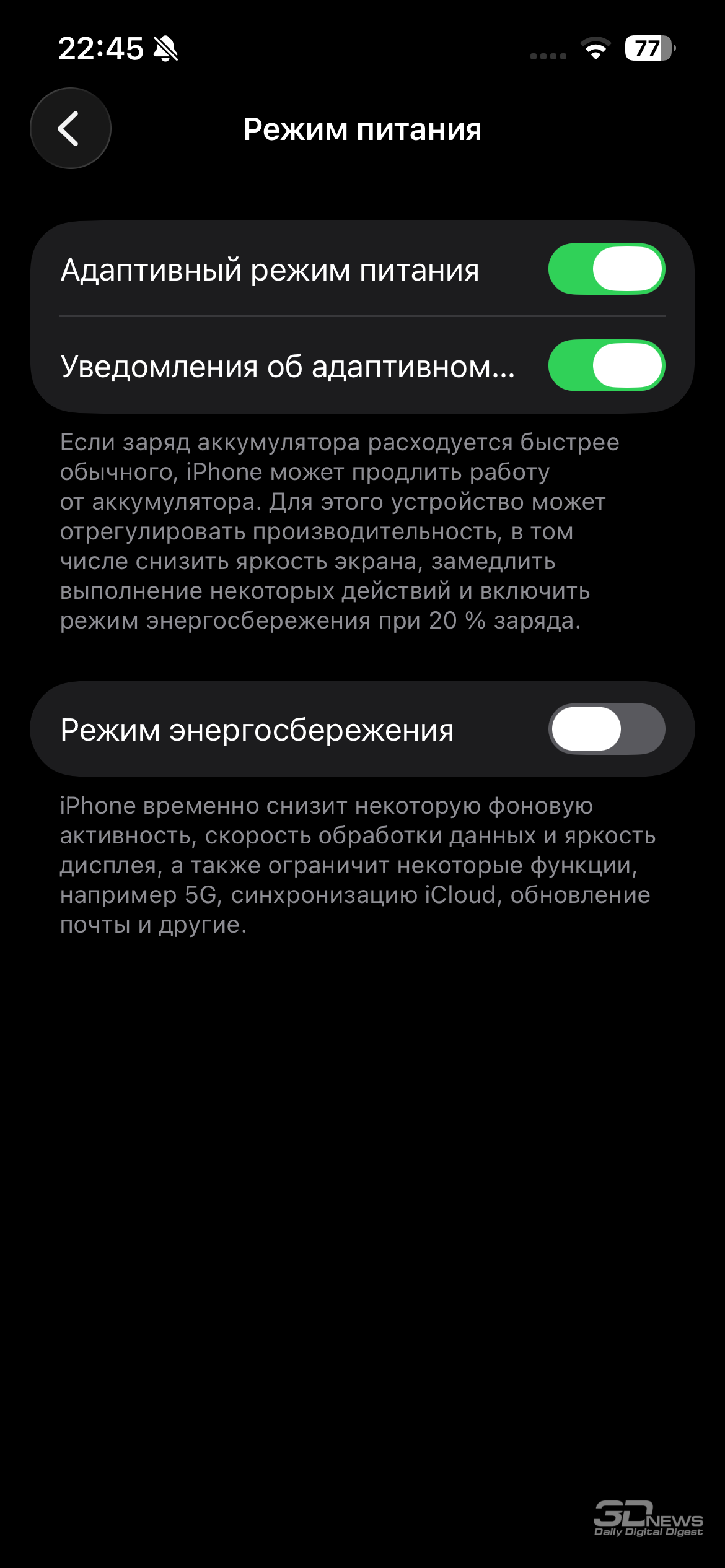725x1568 pixels.
Task: Go back from Режим питания screen
Action: click(x=70, y=128)
